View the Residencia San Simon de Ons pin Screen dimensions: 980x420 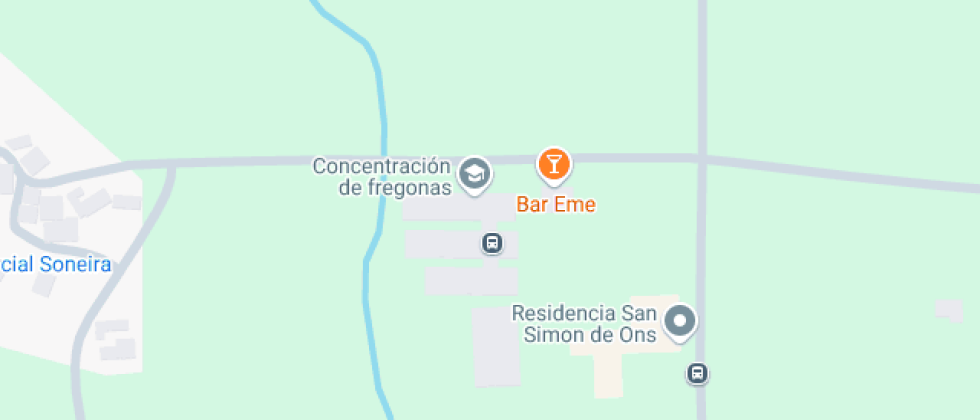tap(681, 322)
